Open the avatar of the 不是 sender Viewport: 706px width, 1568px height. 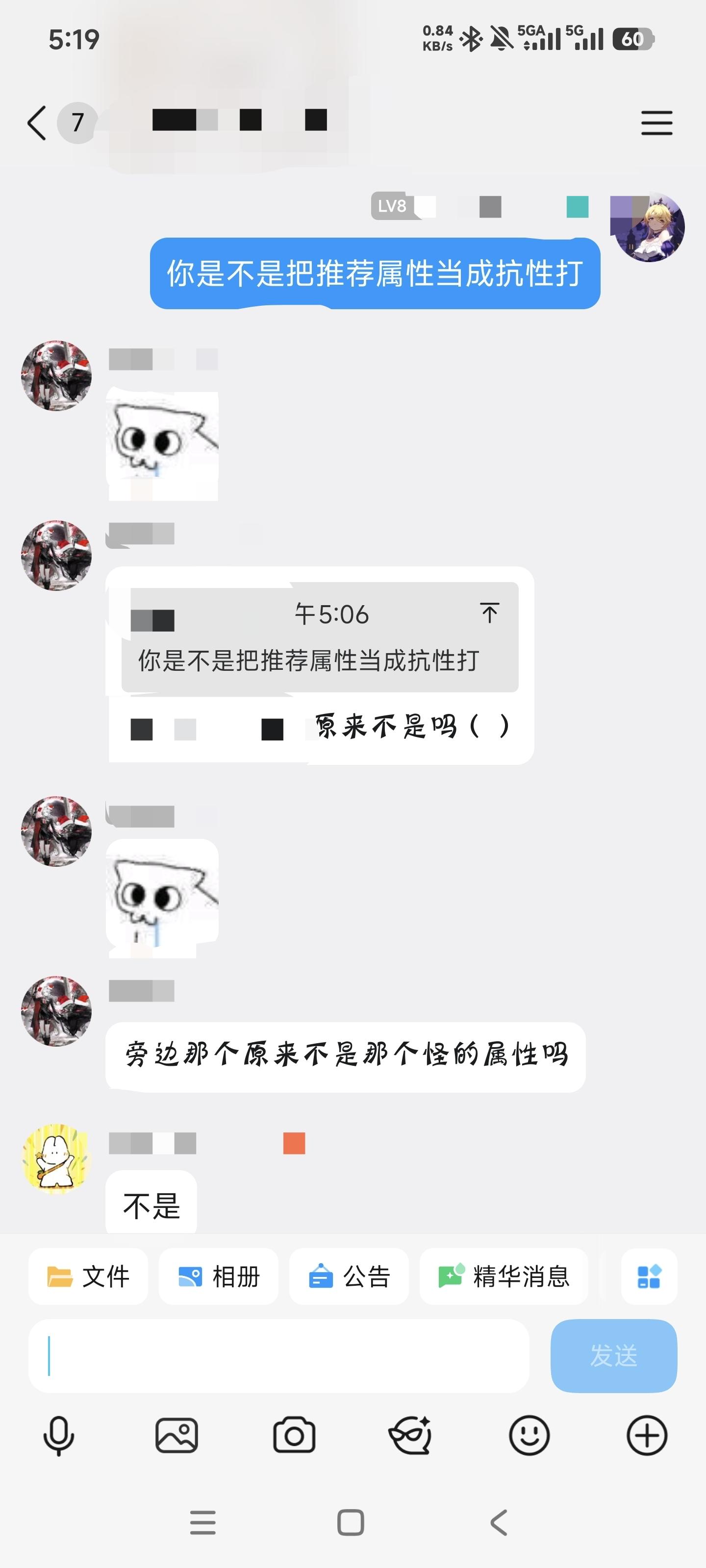pyautogui.click(x=56, y=1158)
